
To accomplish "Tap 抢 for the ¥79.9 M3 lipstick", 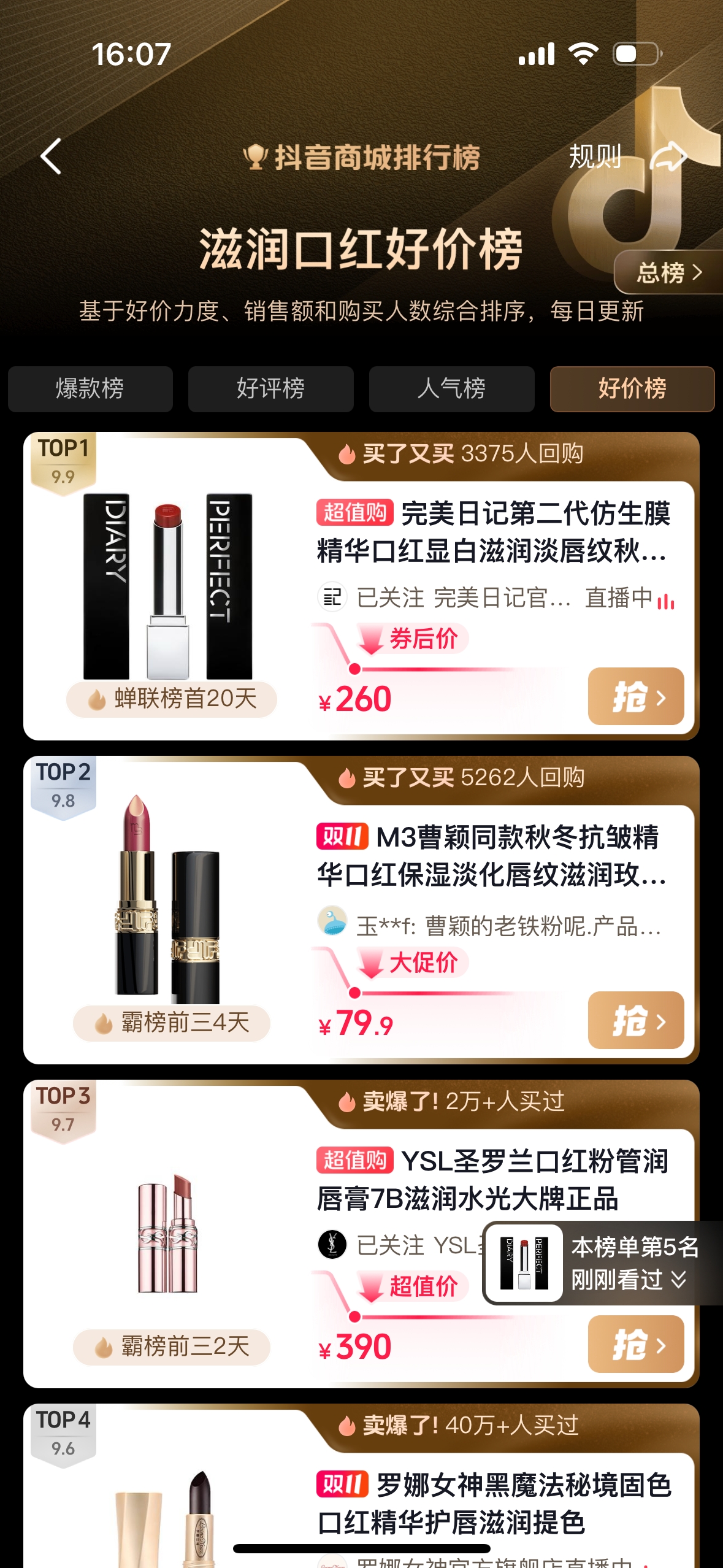I will (x=635, y=1021).
